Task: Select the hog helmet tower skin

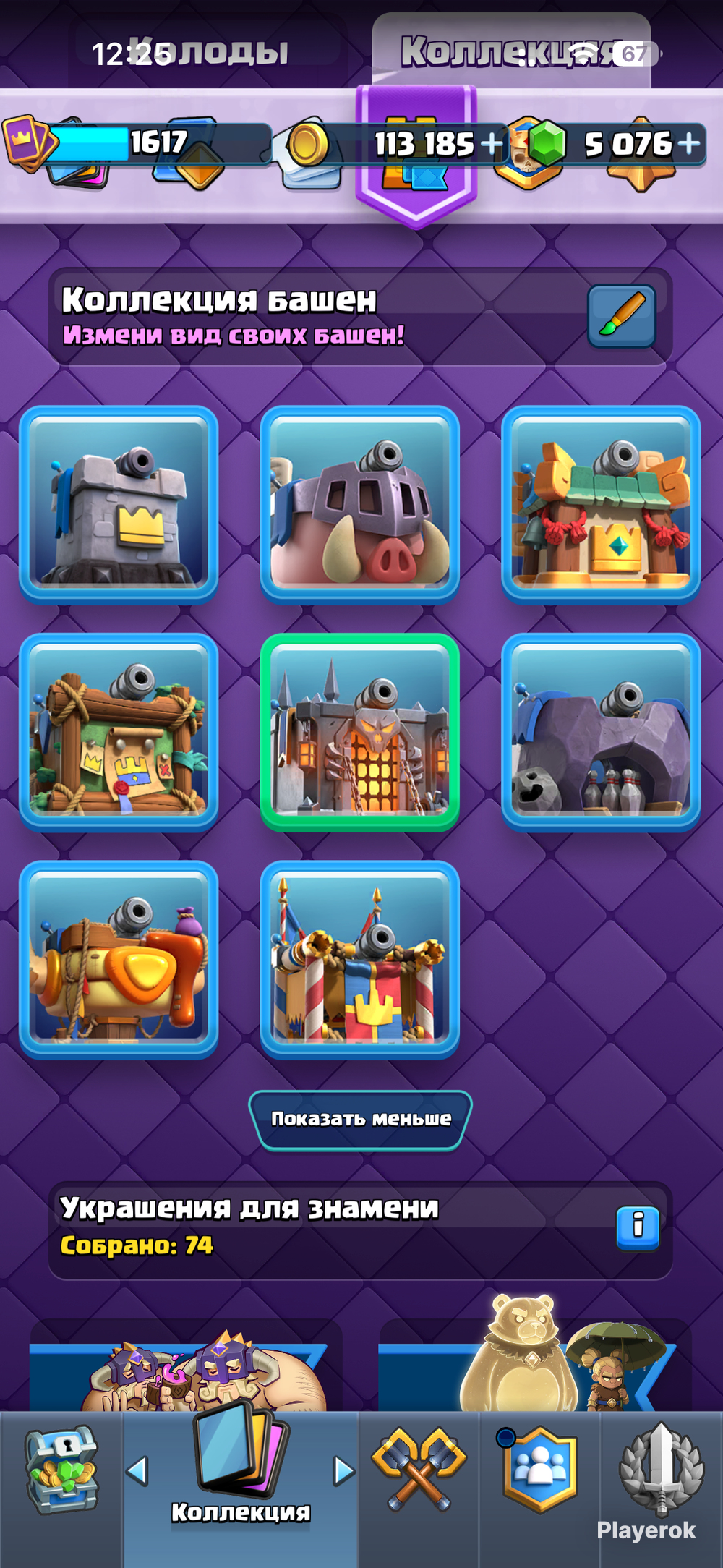Action: click(359, 504)
